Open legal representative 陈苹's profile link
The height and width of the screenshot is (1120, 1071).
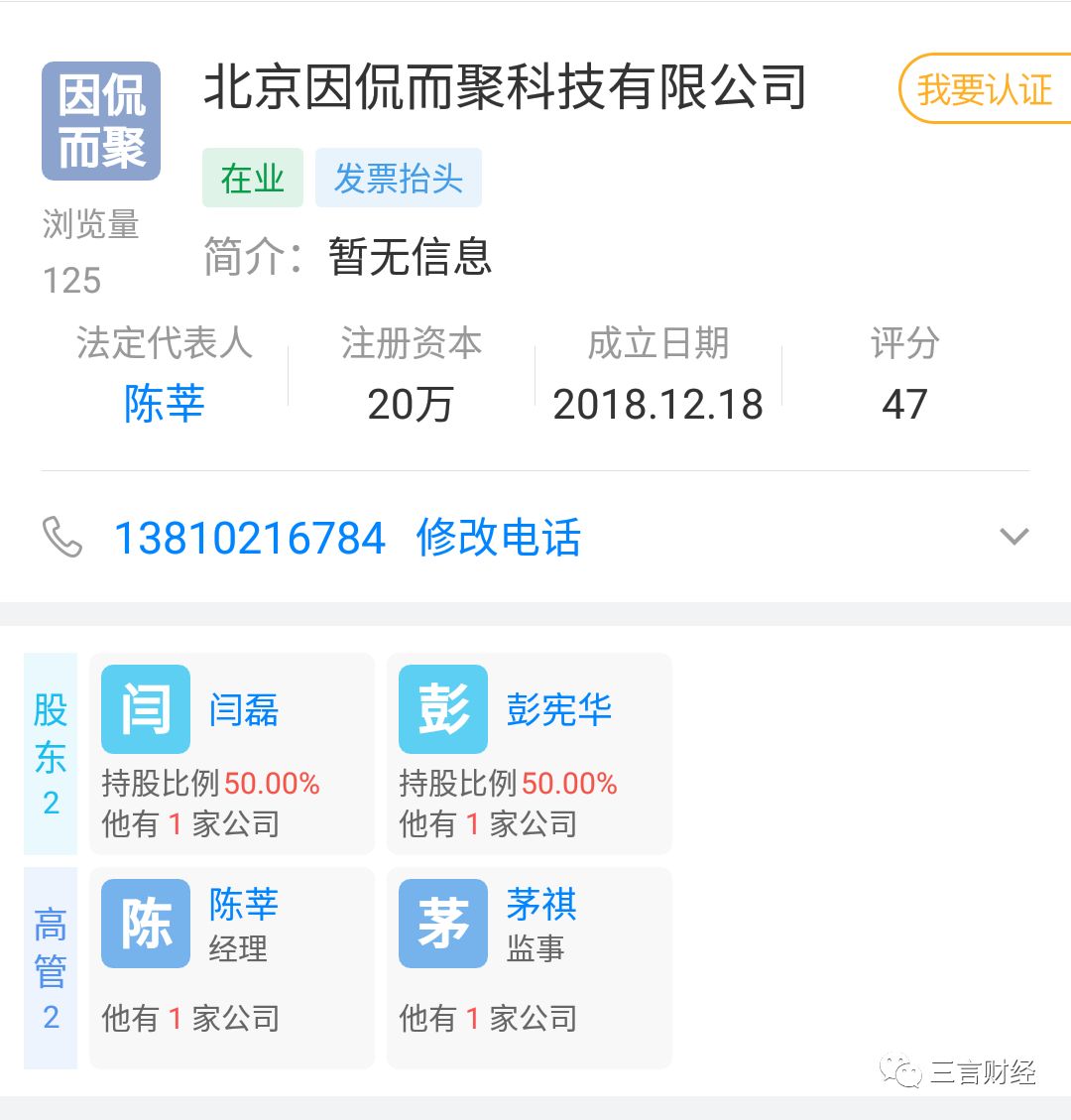(x=164, y=403)
